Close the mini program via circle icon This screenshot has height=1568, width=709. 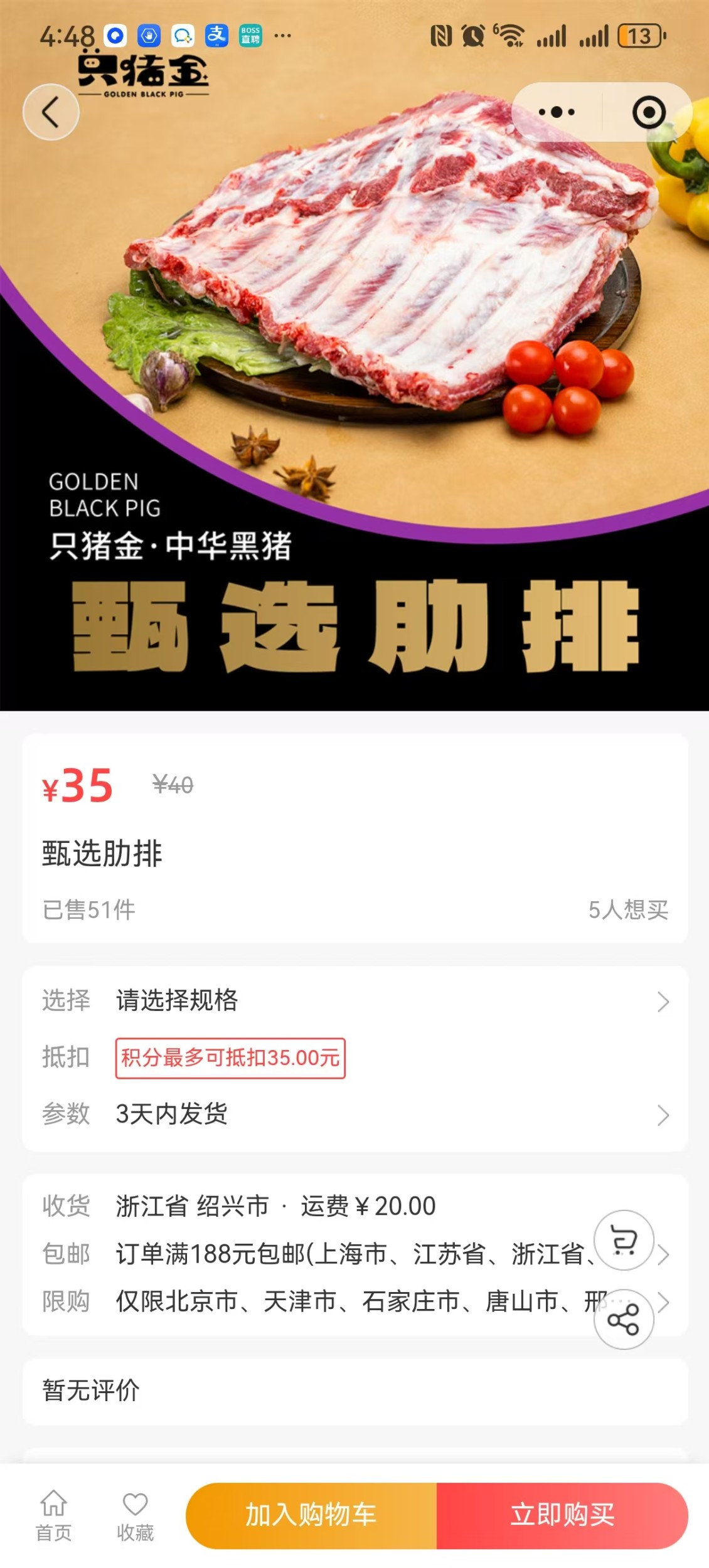coord(648,112)
